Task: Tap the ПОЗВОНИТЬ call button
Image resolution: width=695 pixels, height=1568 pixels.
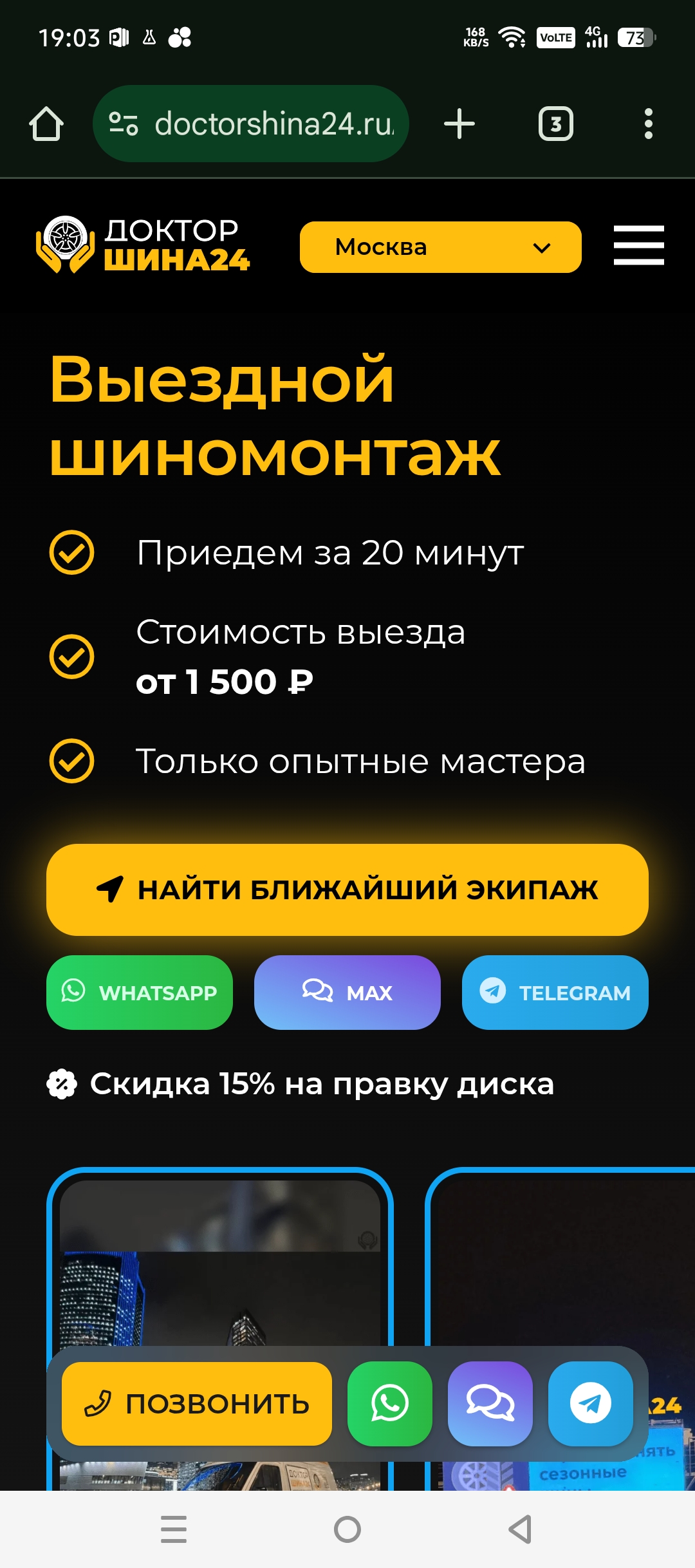Action: (x=197, y=1403)
